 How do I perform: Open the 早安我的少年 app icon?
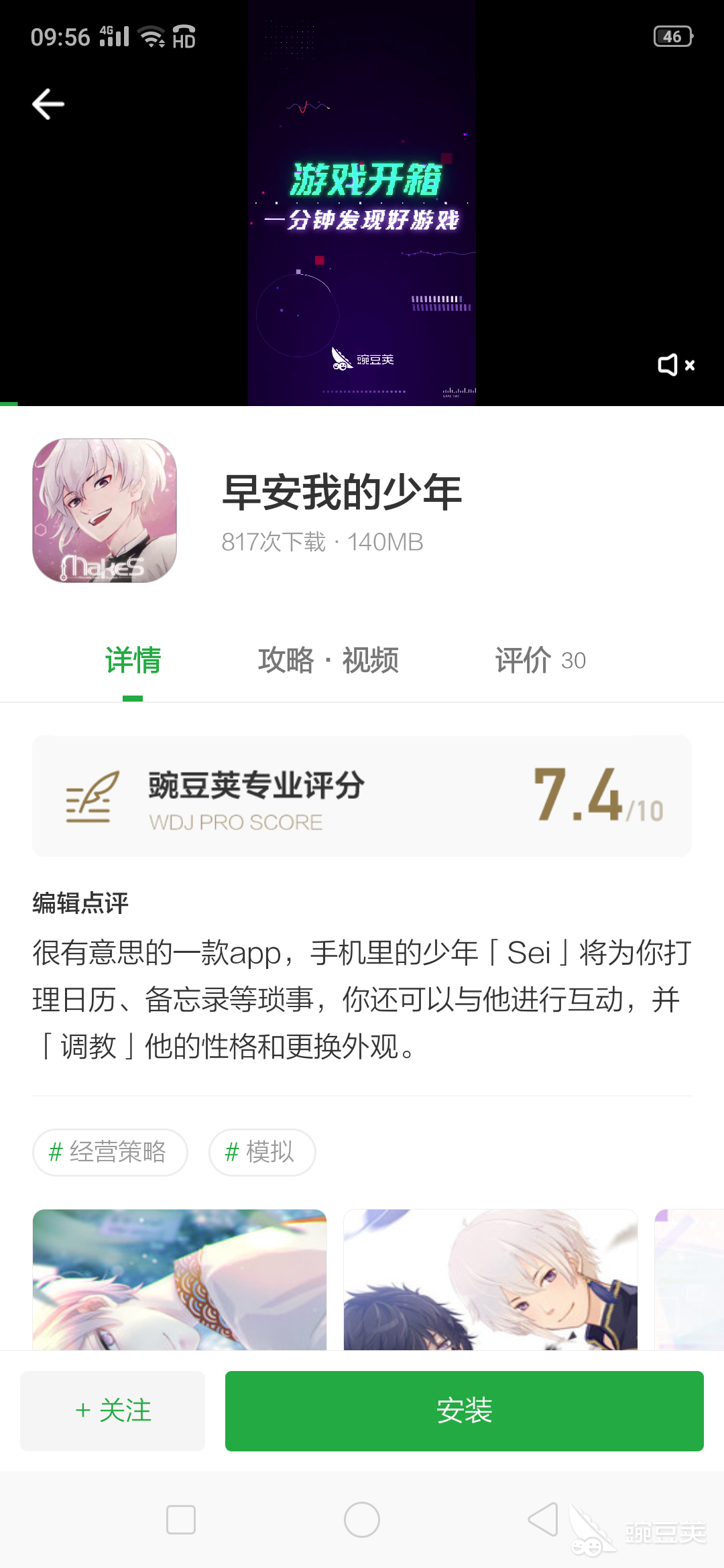[104, 511]
